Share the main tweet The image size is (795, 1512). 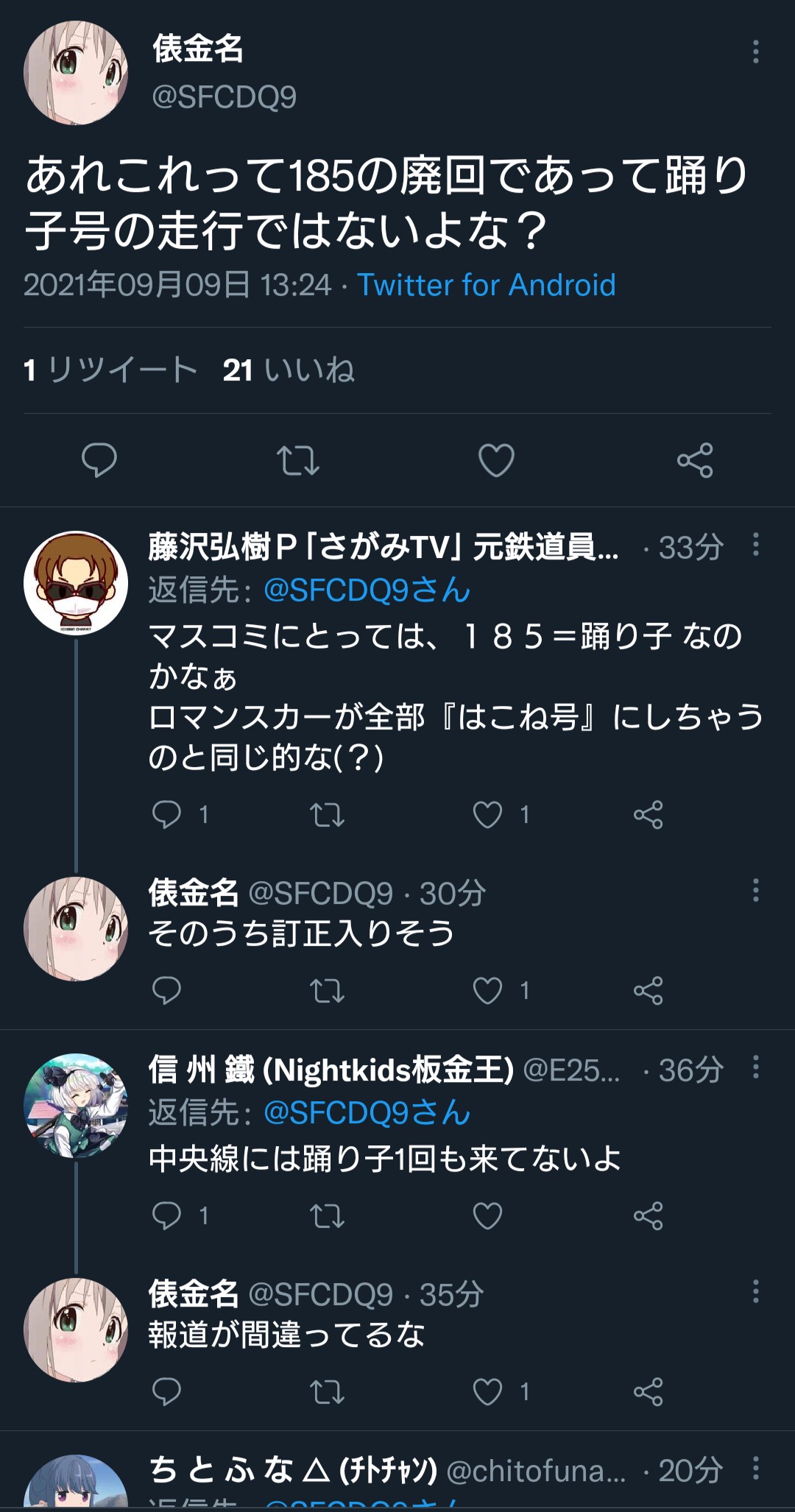click(x=695, y=460)
